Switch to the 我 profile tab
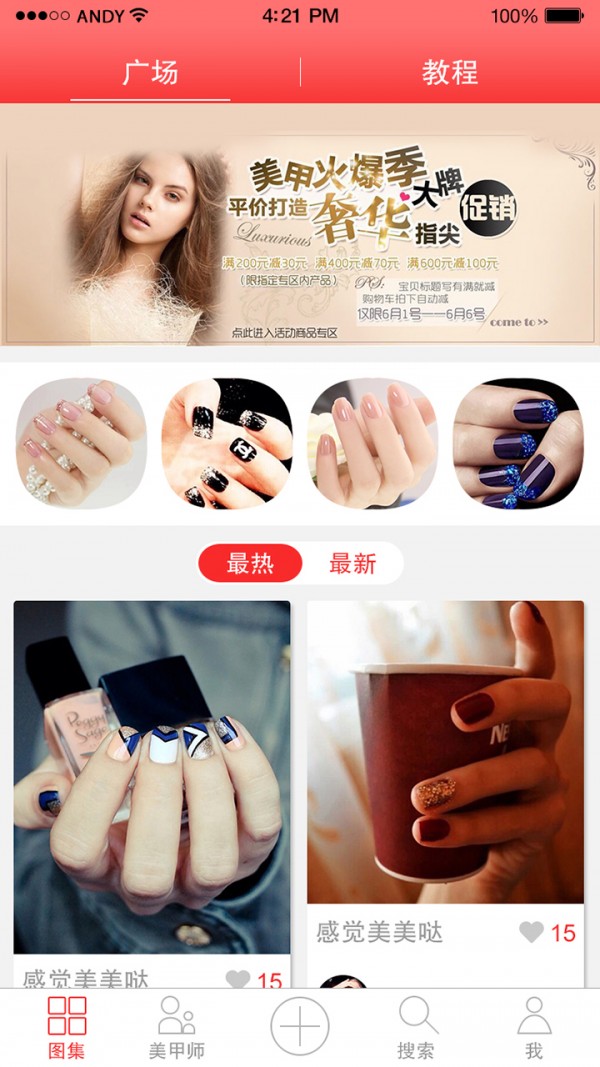Image resolution: width=600 pixels, height=1067 pixels. click(x=534, y=1027)
